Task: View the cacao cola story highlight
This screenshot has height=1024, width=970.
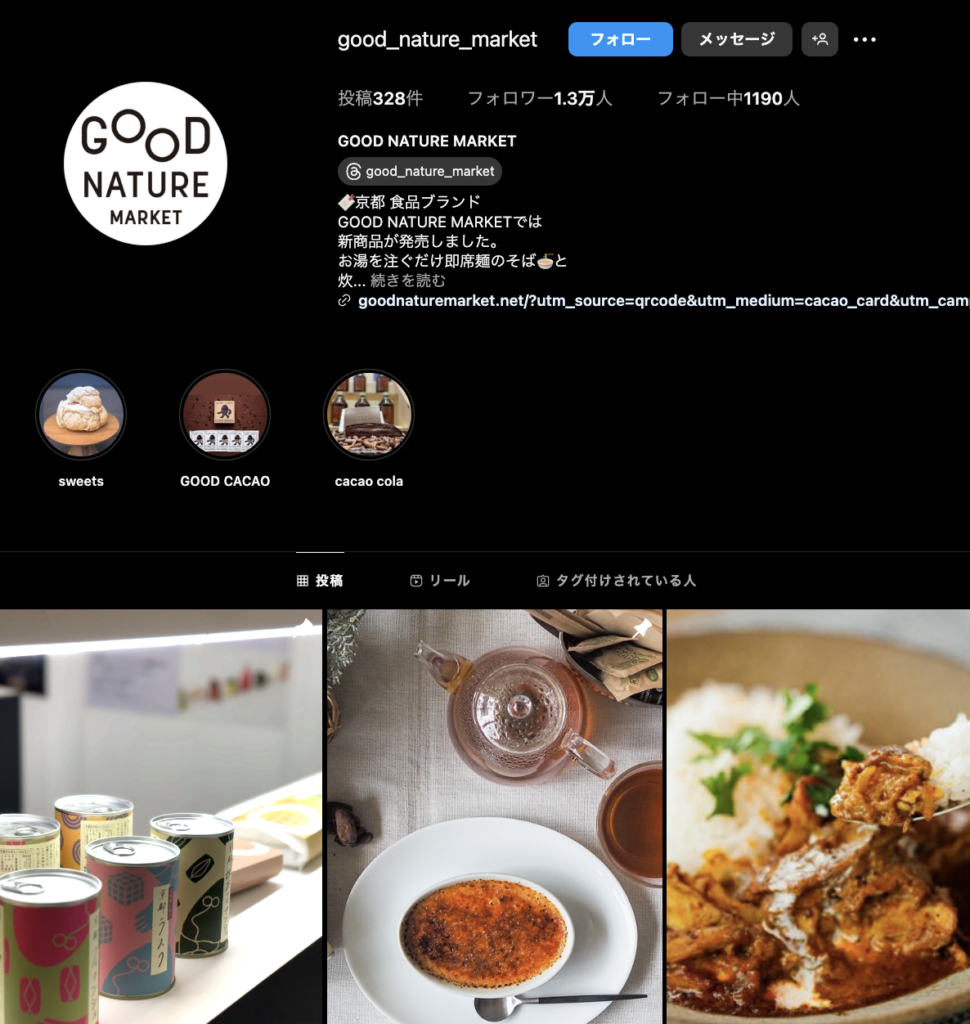Action: 369,415
